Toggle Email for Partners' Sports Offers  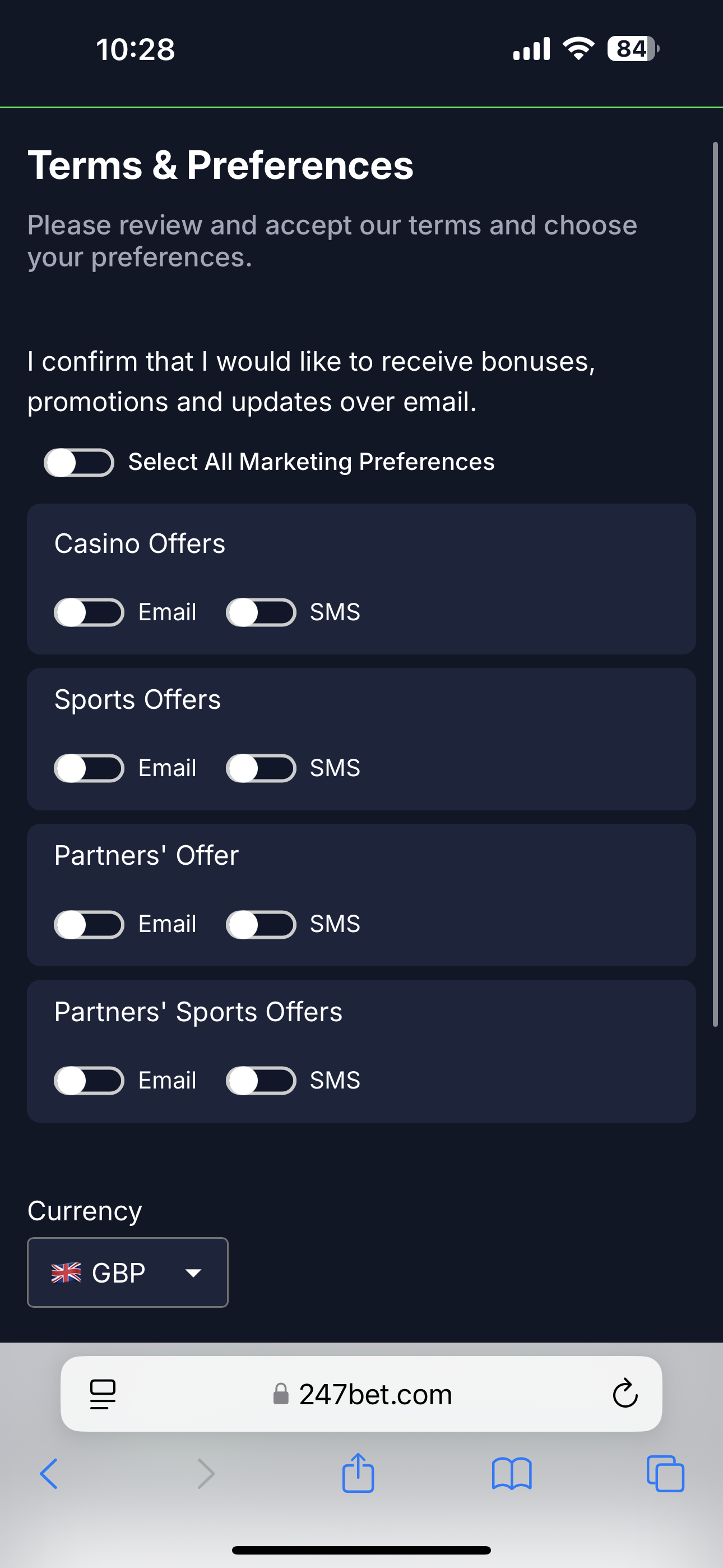(x=89, y=1081)
